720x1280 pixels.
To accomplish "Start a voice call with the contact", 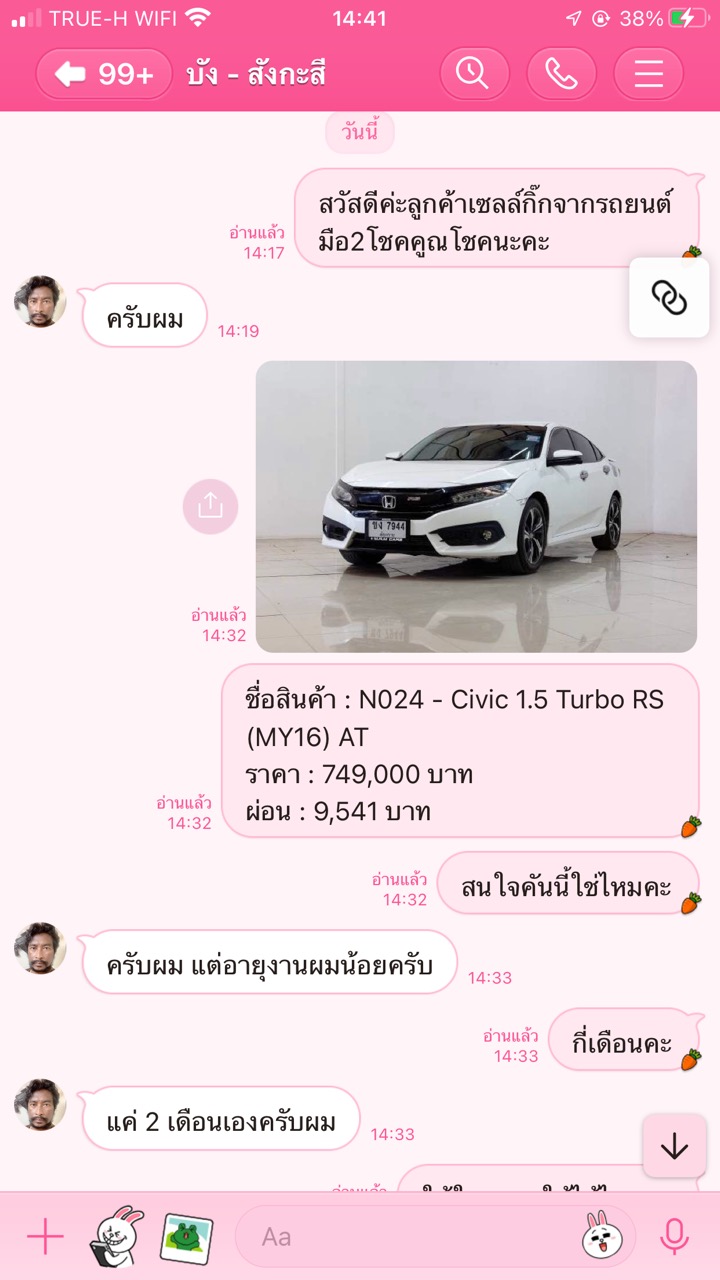I will [x=561, y=74].
